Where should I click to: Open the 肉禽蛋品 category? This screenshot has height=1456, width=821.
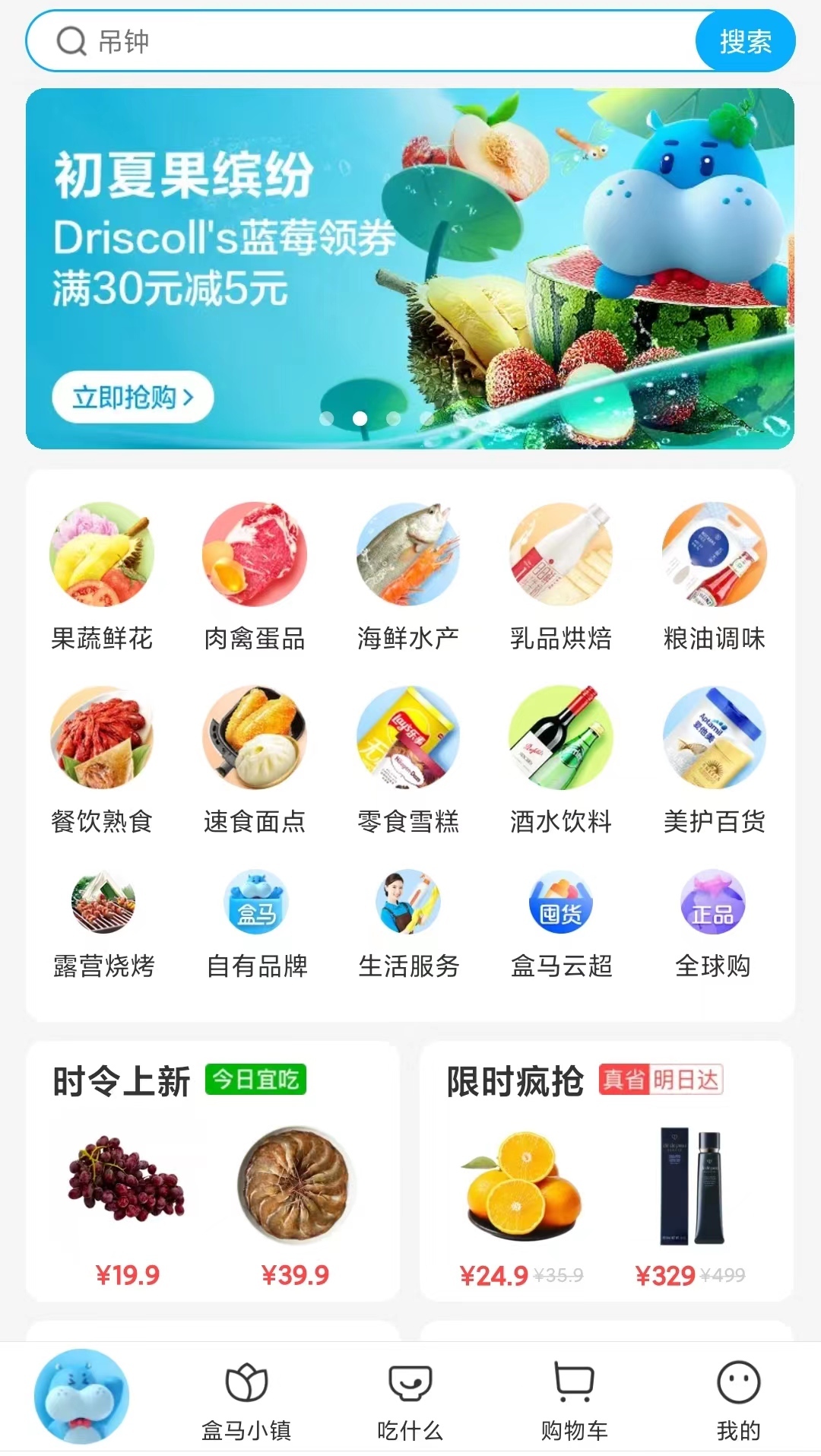click(x=255, y=577)
